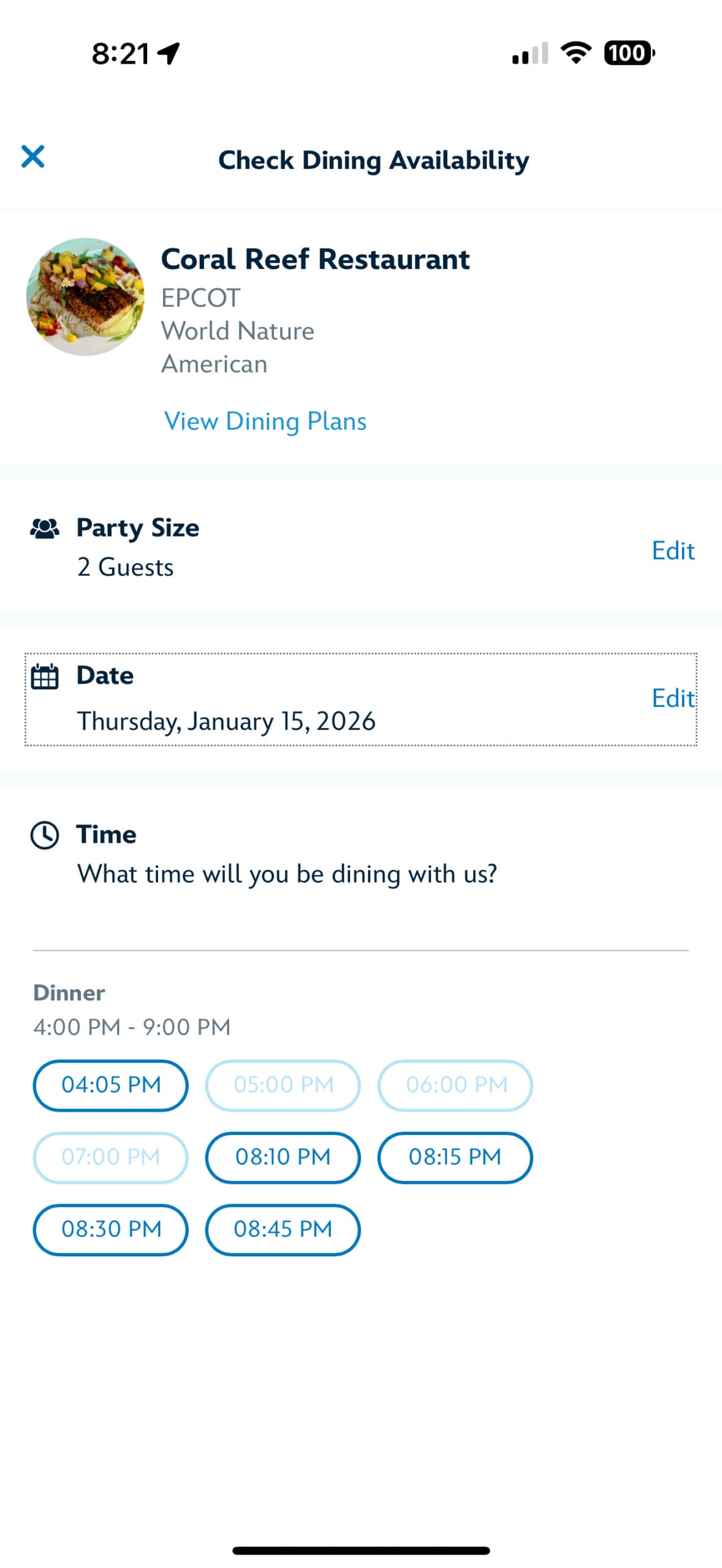Select the 08:45 PM time chip
The image size is (722, 1568).
pos(283,1229)
